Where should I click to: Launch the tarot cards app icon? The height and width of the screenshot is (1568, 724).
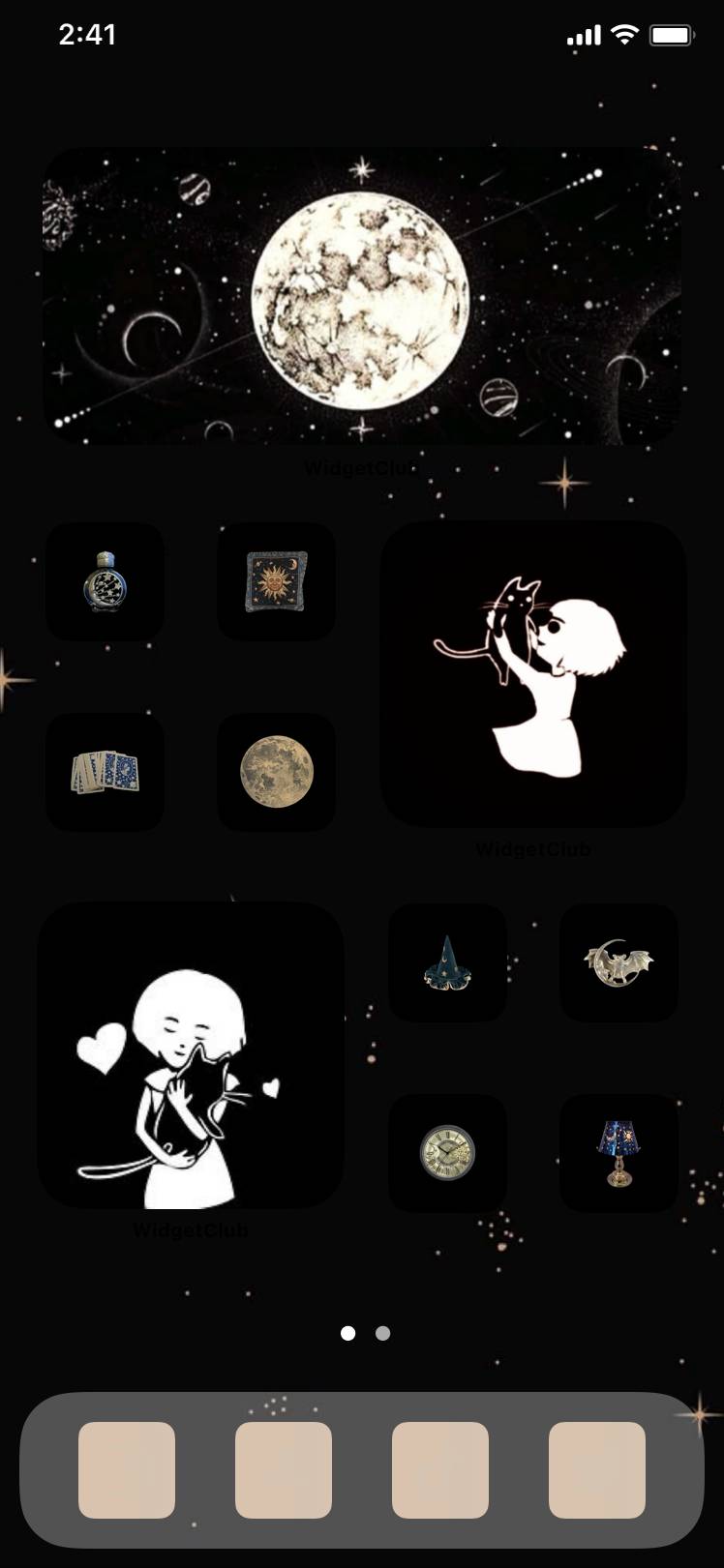click(105, 772)
